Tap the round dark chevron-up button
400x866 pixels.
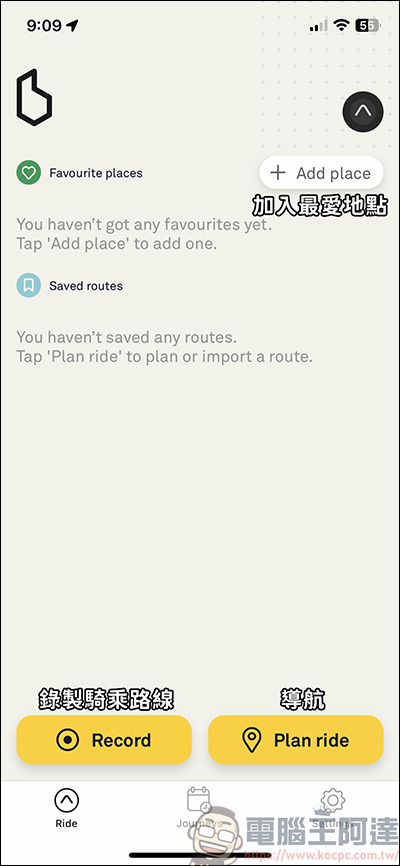(362, 112)
